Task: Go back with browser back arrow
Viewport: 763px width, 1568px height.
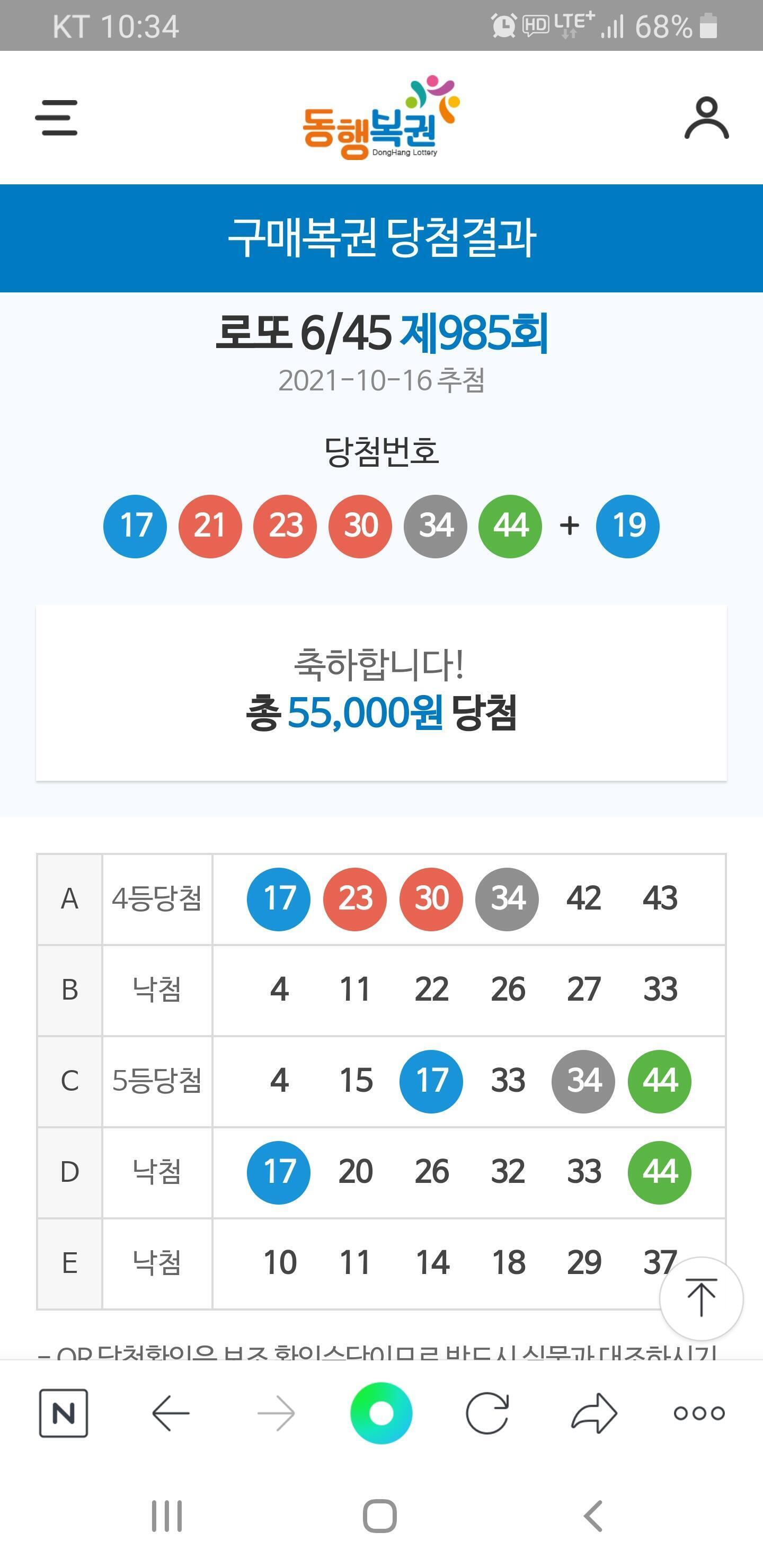Action: [x=171, y=1413]
